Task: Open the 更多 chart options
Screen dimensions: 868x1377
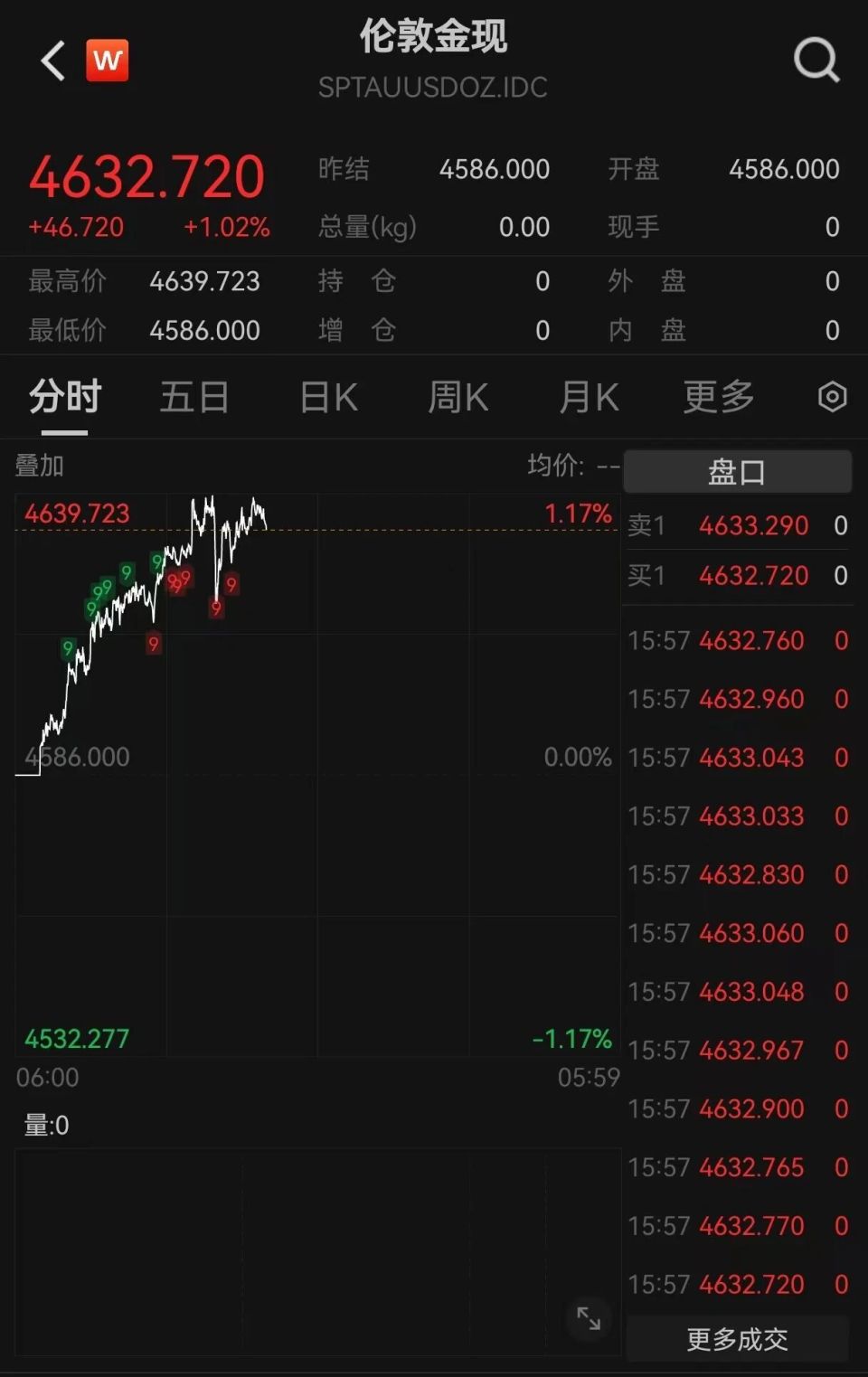Action: (717, 397)
